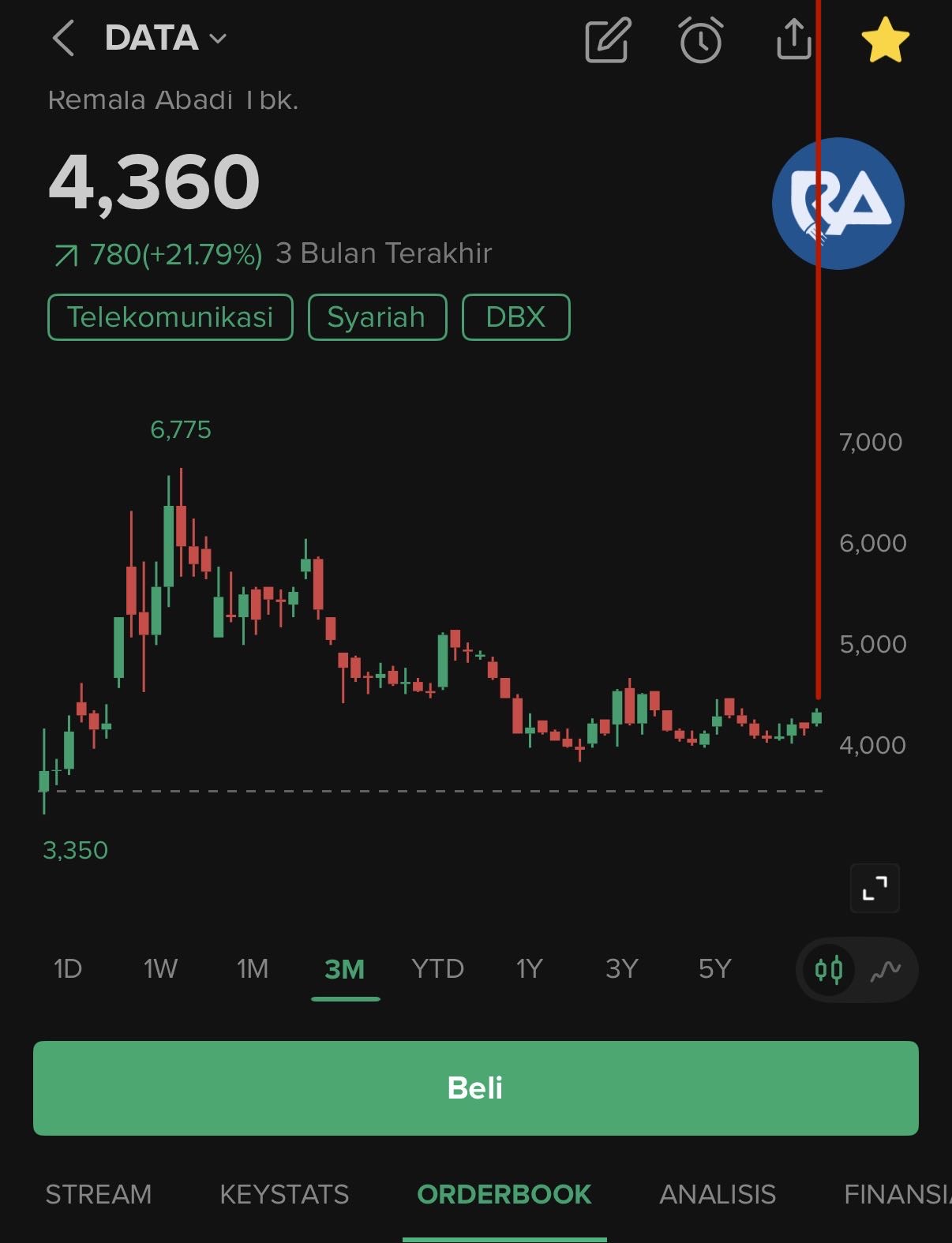Switch to 5Y chart range

coord(714,968)
